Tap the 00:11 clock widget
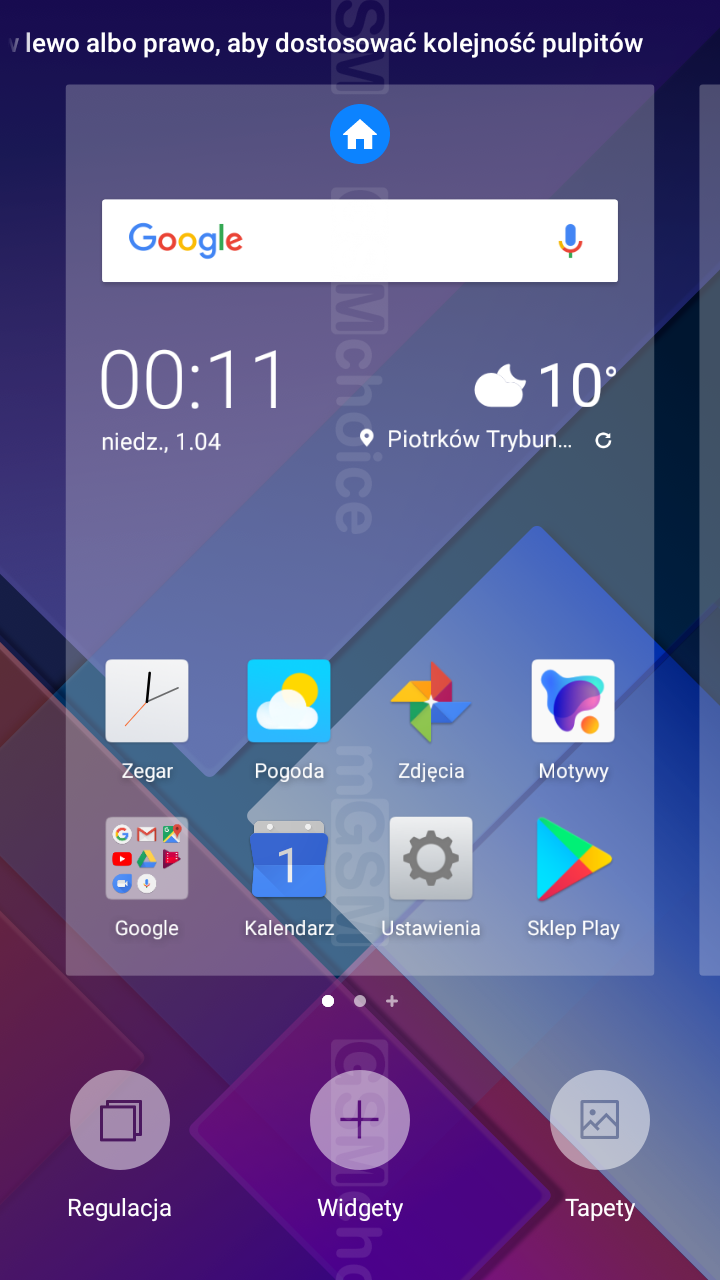This screenshot has height=1280, width=720. [194, 380]
